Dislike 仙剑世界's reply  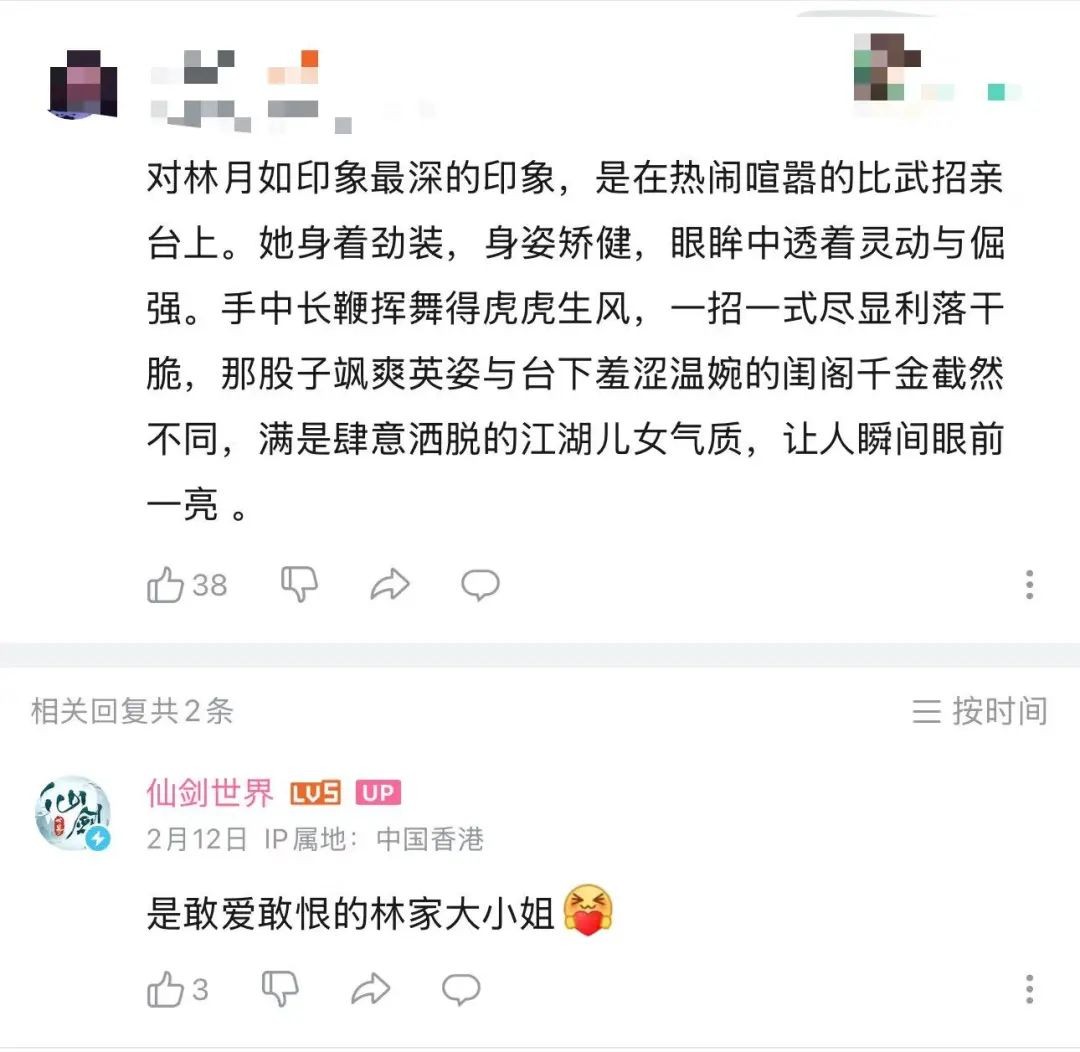[280, 990]
